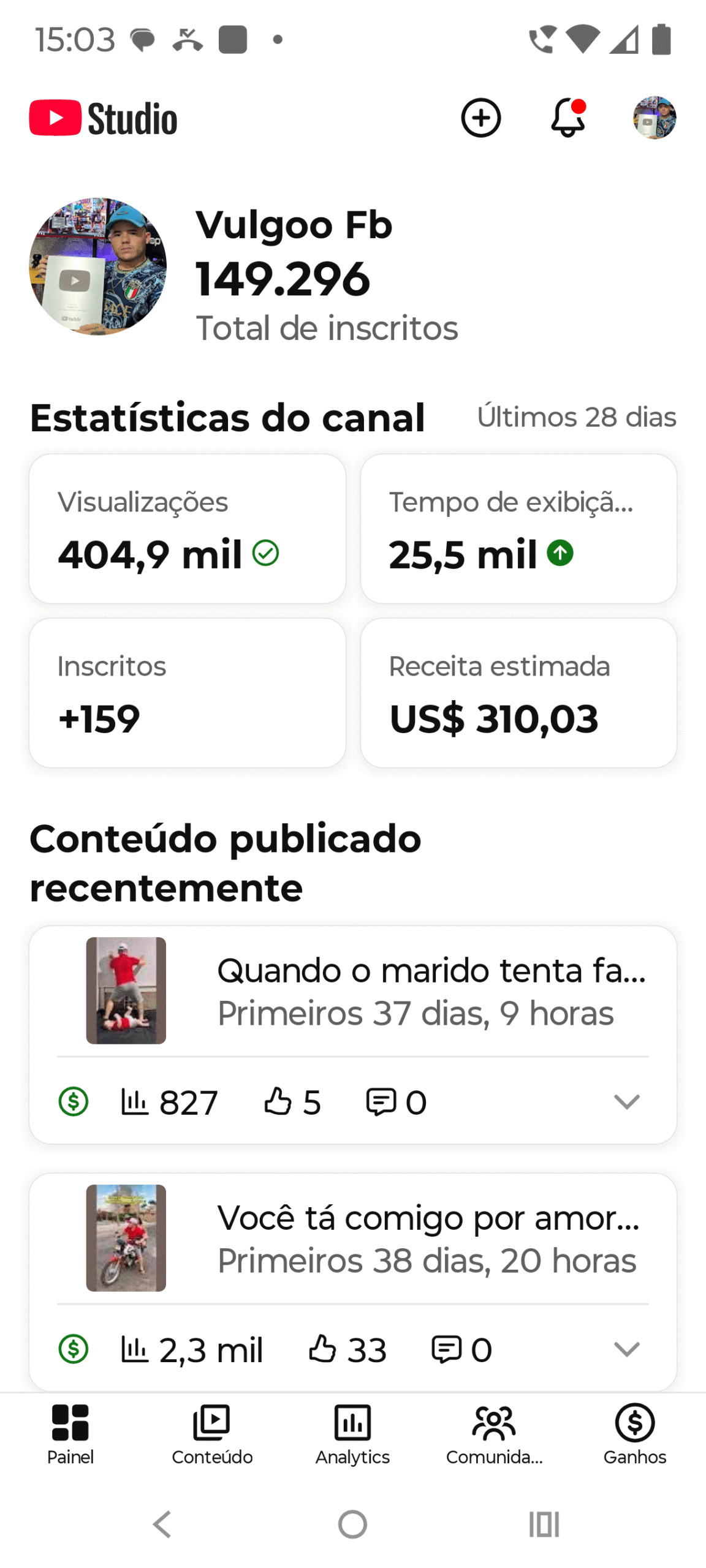
Task: Expand stats for "Você tá comigo por amor..."
Action: click(626, 1349)
